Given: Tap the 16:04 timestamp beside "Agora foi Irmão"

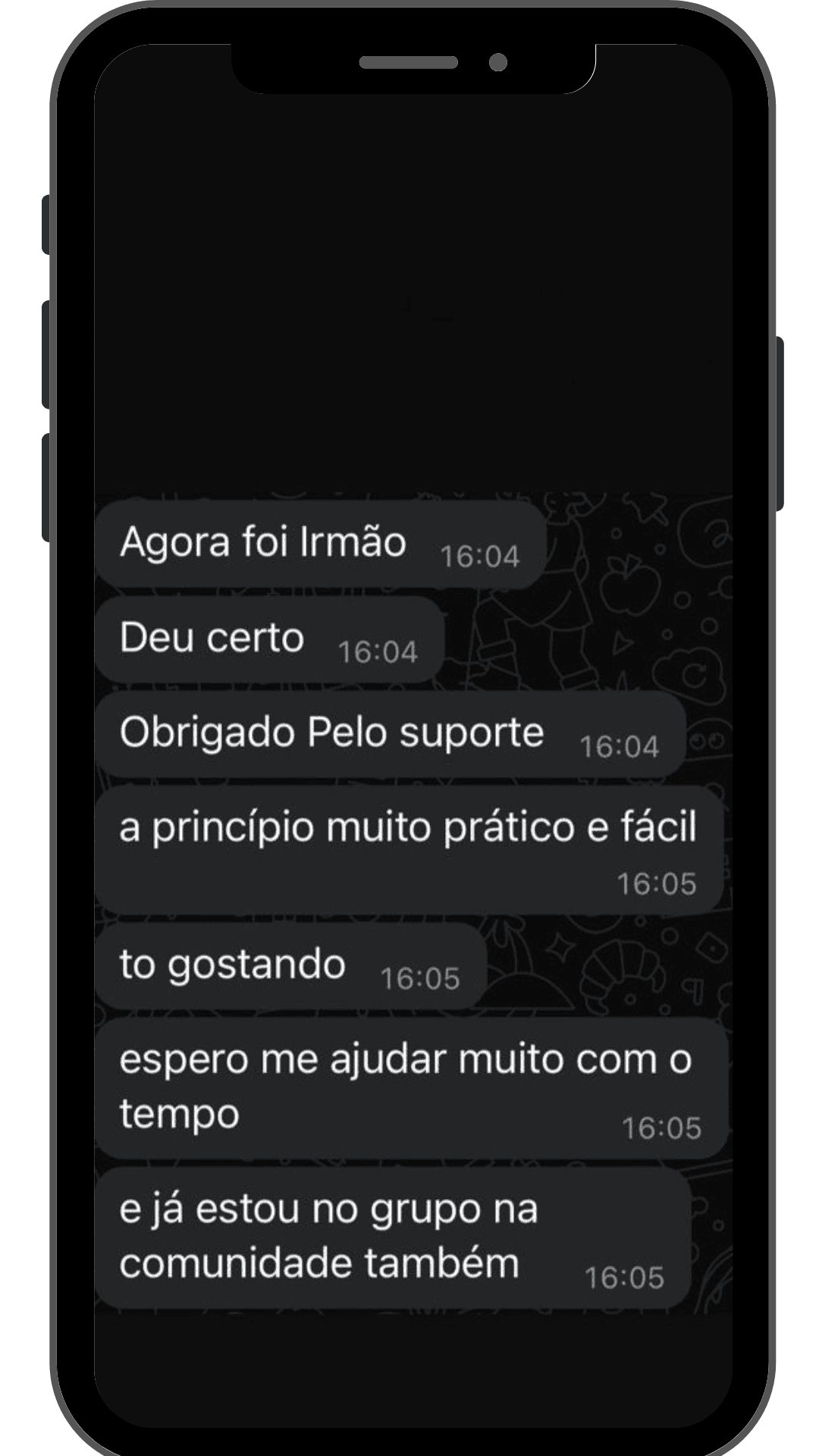Looking at the screenshot, I should pyautogui.click(x=481, y=556).
